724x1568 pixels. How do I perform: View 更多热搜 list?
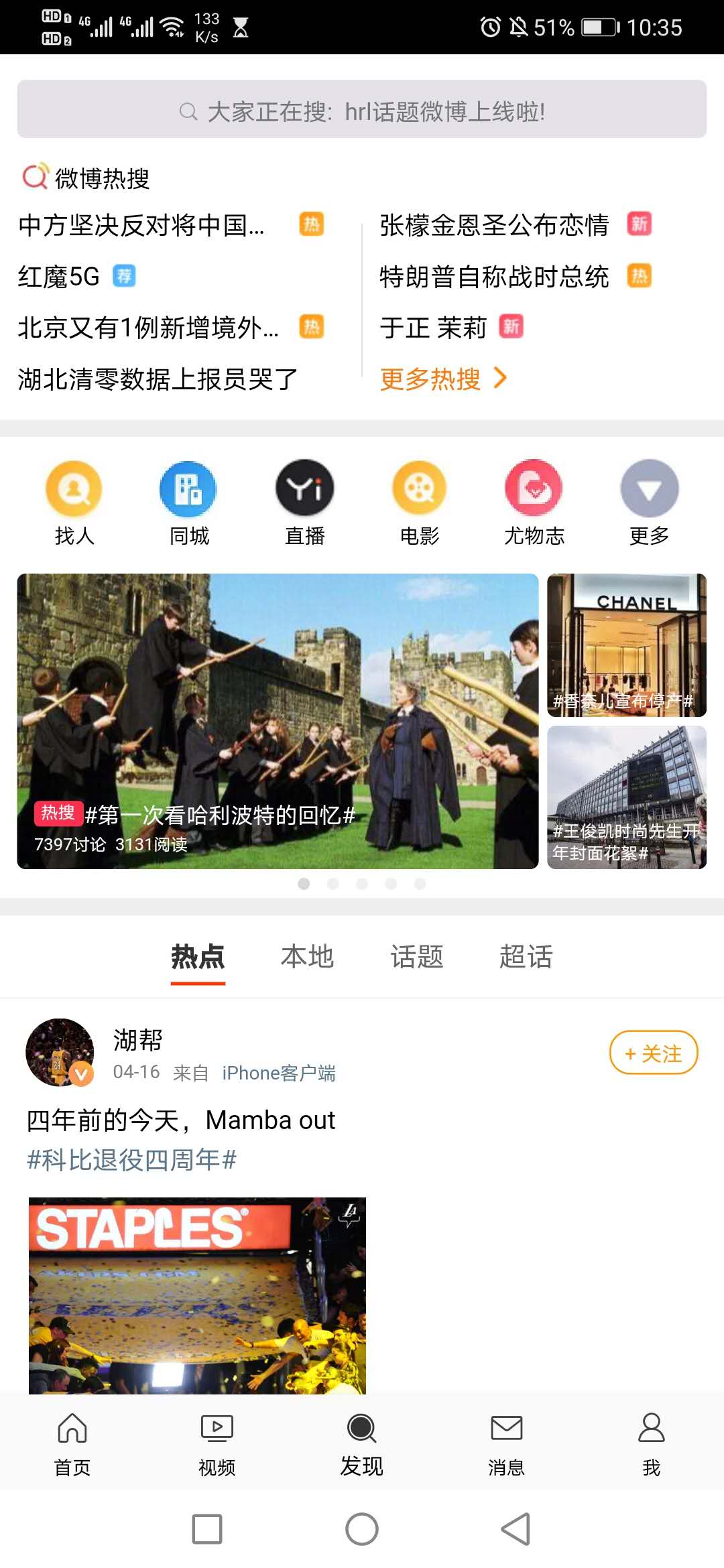click(442, 379)
